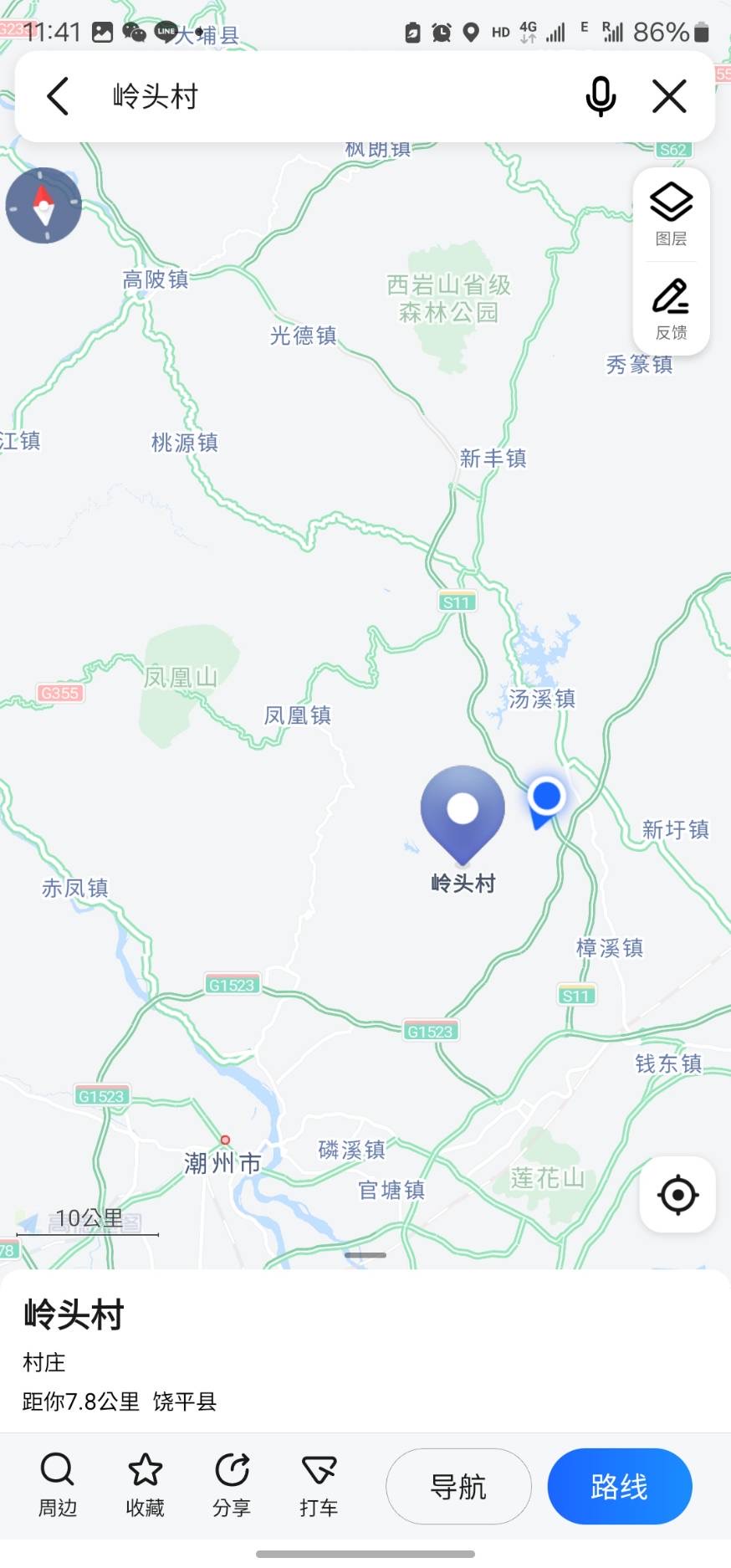Start 导航 navigation to 岭头村
This screenshot has width=731, height=1568.
[x=458, y=1486]
